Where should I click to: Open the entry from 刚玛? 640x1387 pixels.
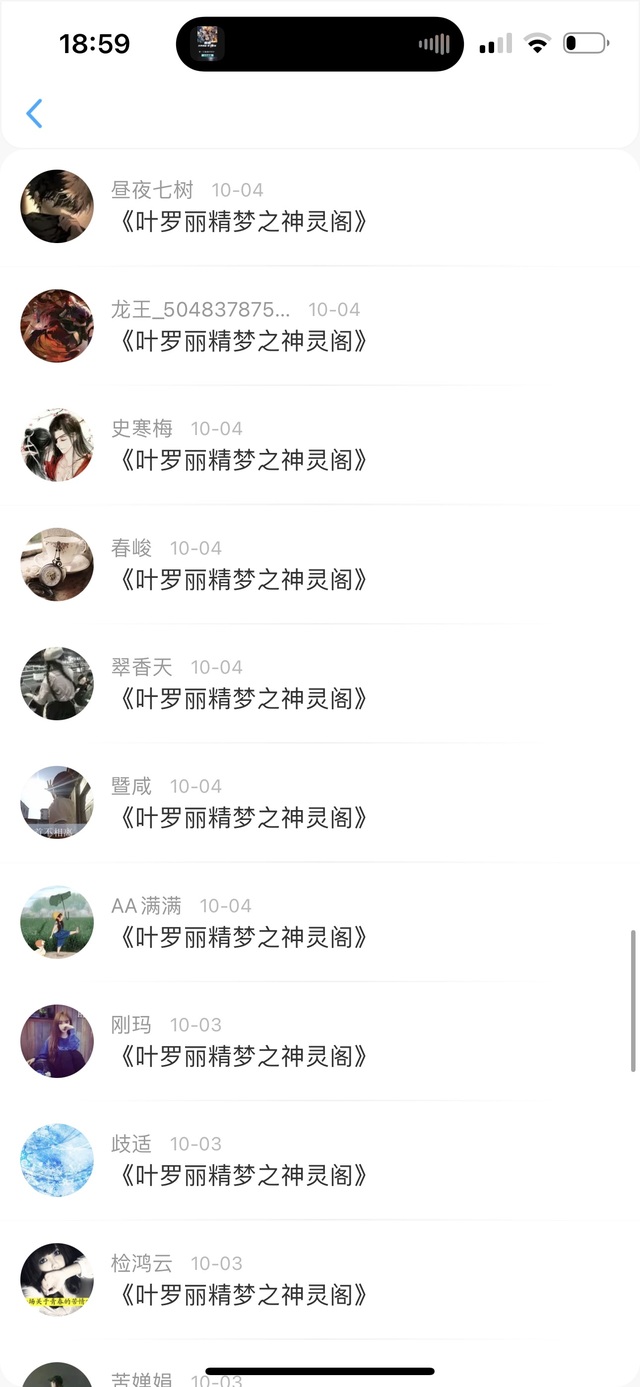point(320,1041)
